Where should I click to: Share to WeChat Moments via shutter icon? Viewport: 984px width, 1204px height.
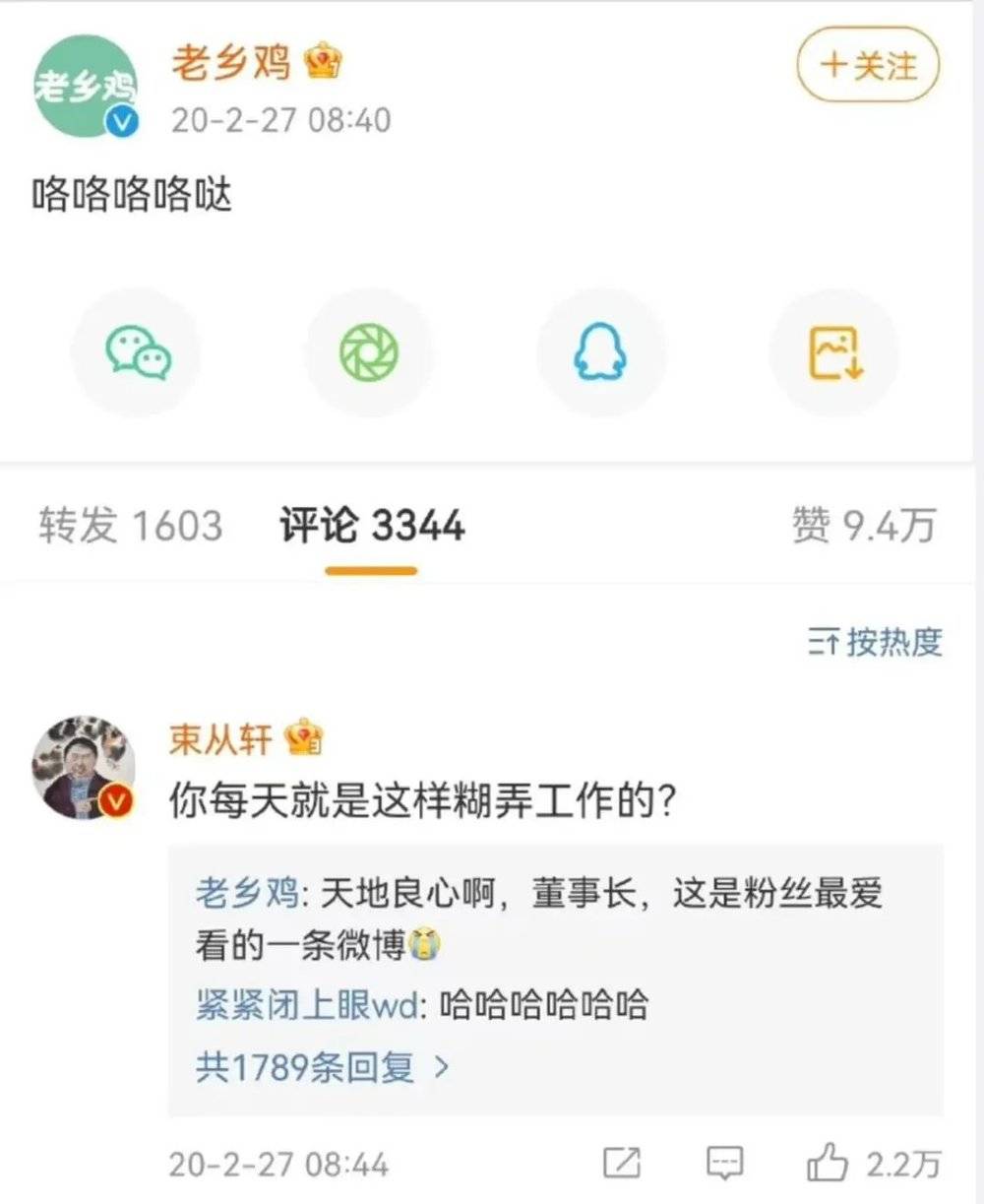pos(369,353)
